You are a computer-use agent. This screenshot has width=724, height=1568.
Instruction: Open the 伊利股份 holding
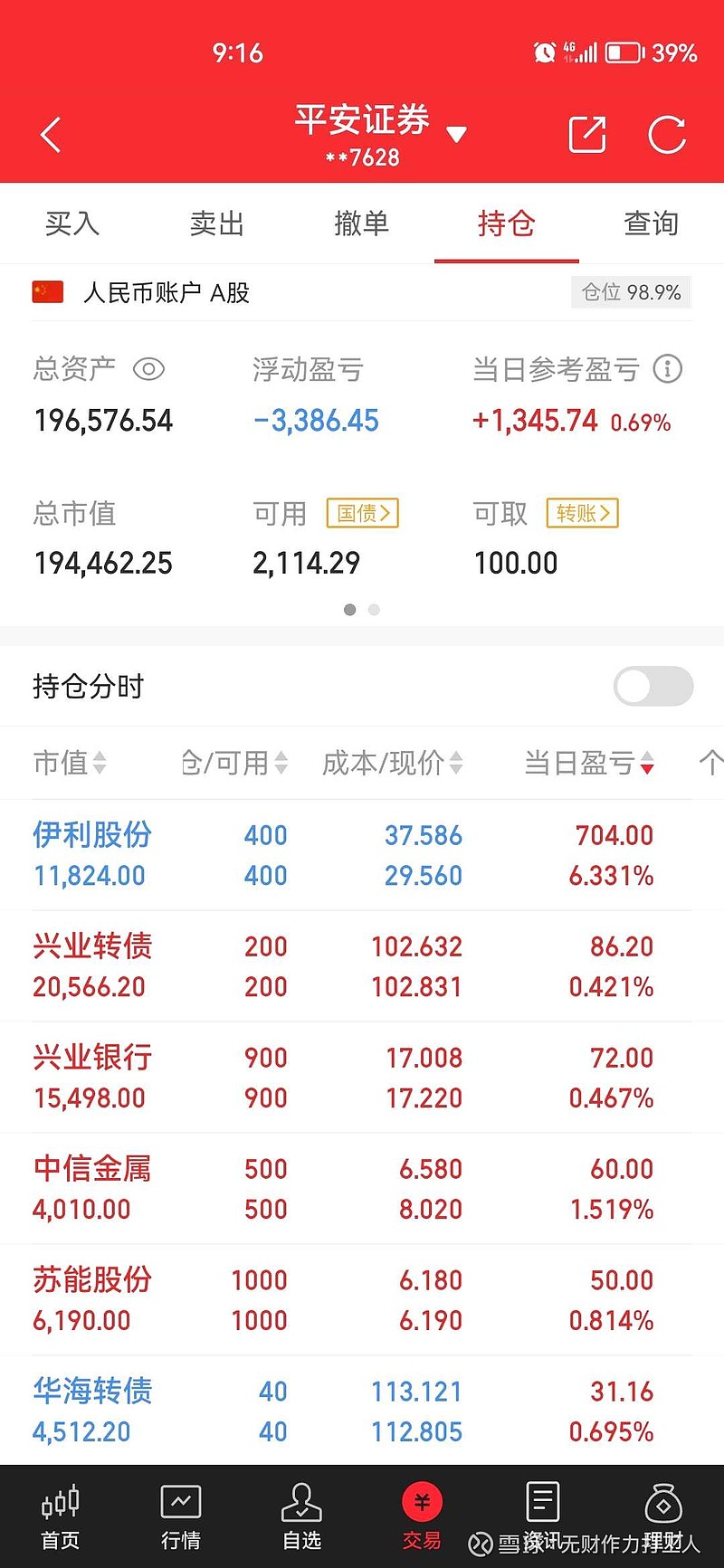(x=362, y=855)
